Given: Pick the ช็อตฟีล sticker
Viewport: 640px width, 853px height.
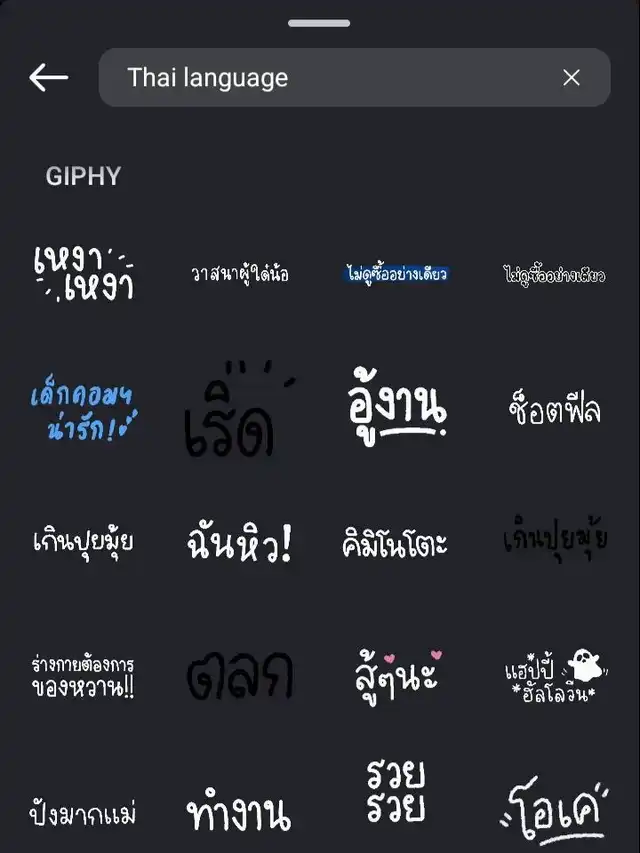Looking at the screenshot, I should pos(553,409).
